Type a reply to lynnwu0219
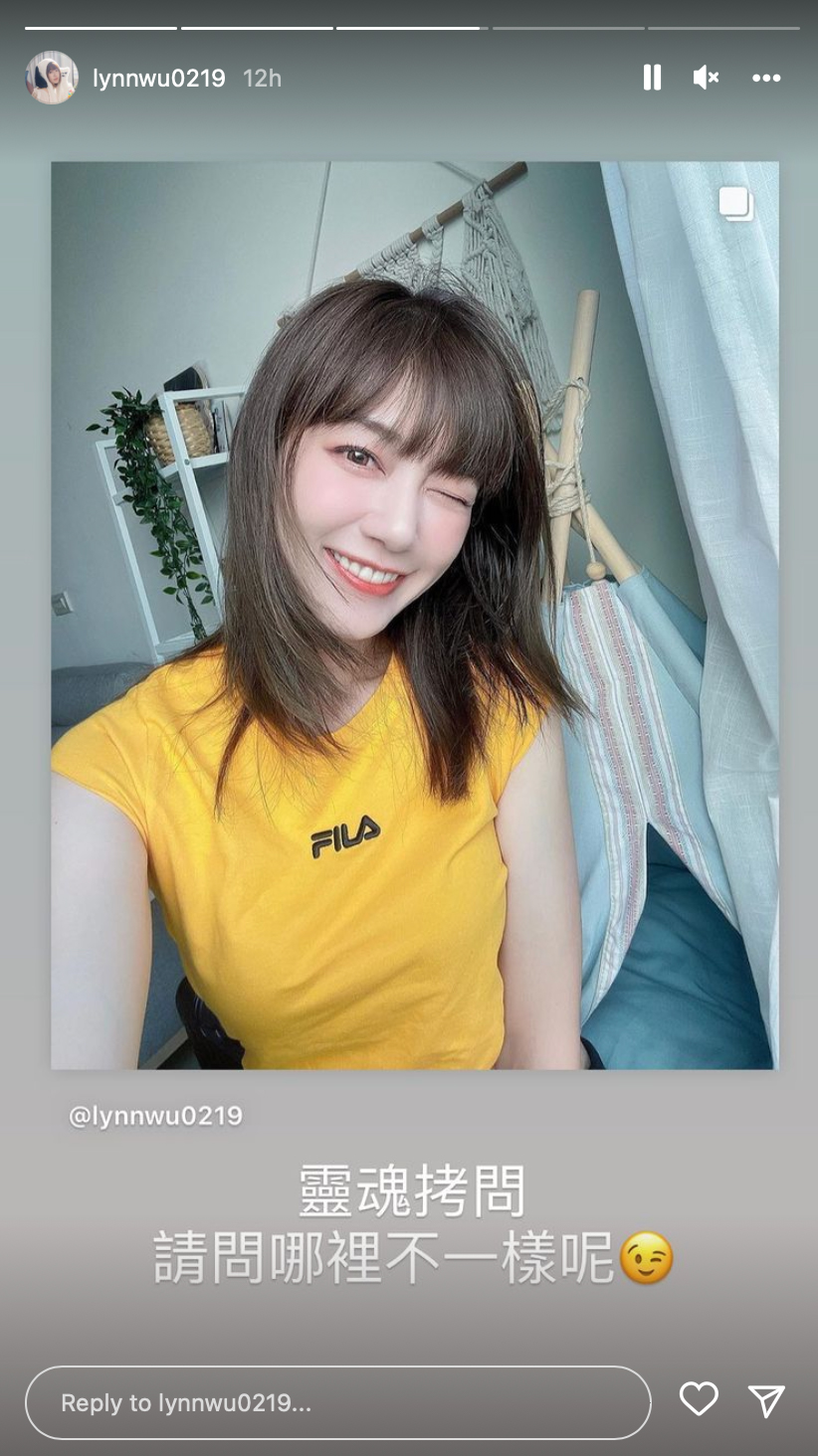The height and width of the screenshot is (1456, 818). 338,1402
